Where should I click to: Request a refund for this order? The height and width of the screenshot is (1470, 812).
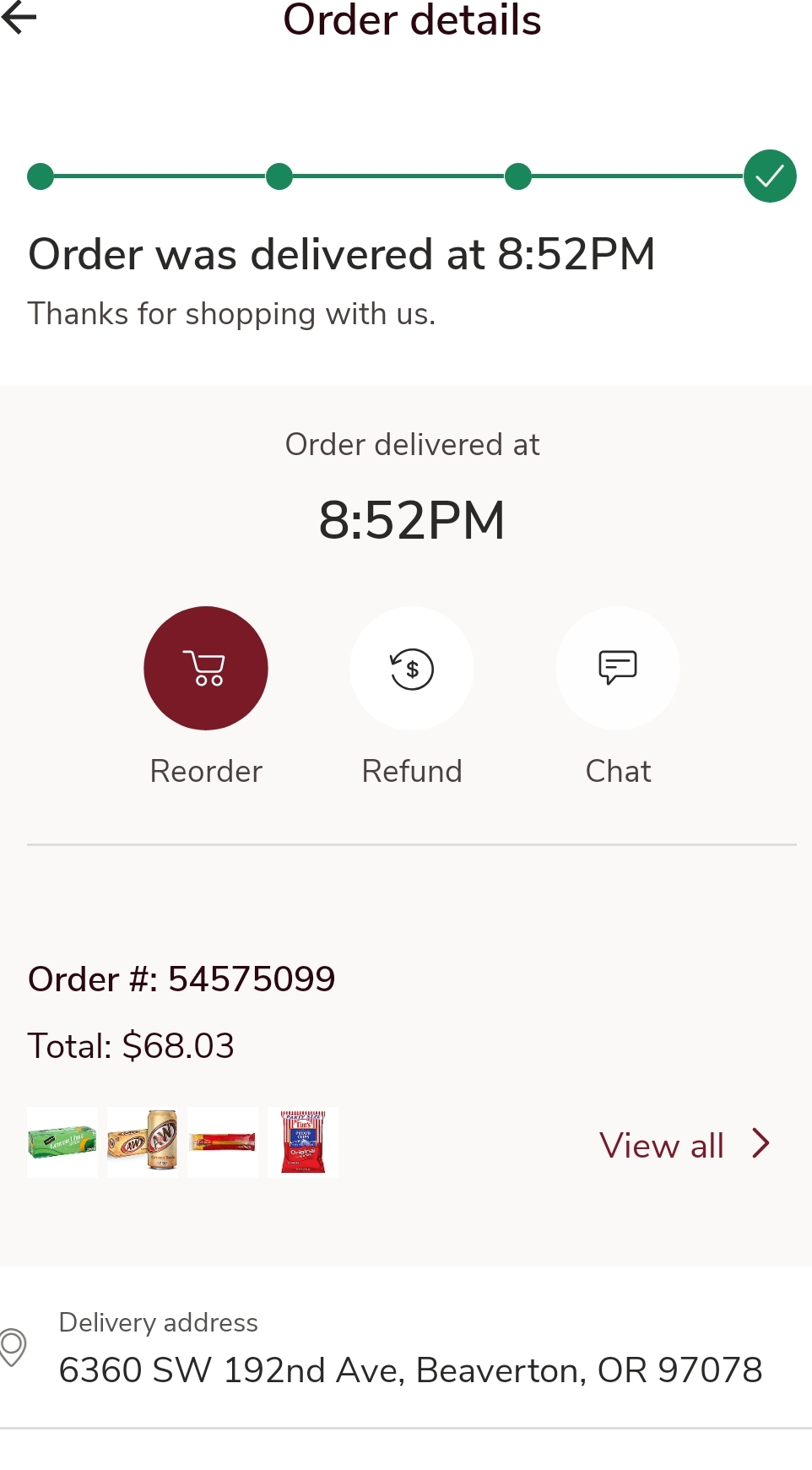[x=412, y=668]
